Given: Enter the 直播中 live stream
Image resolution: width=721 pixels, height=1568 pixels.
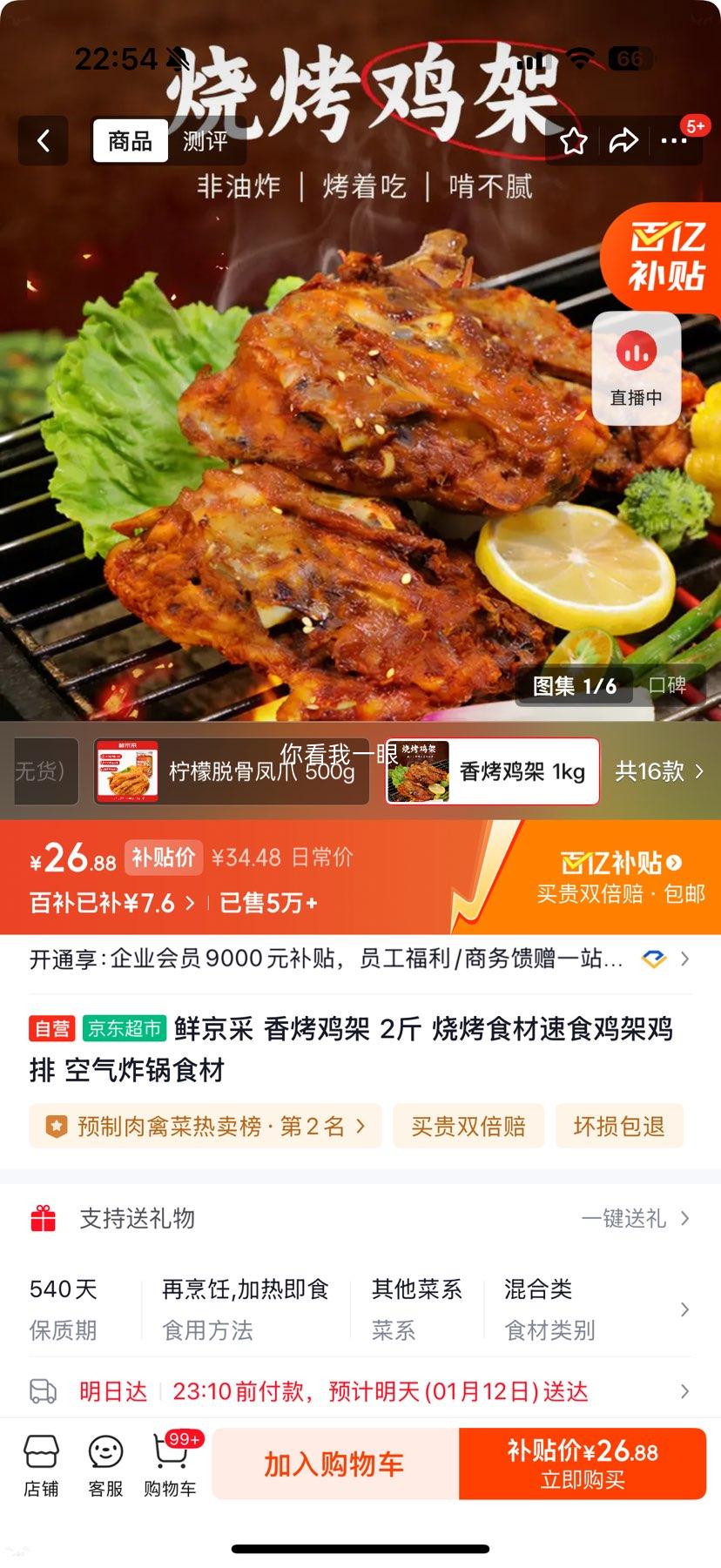Looking at the screenshot, I should [636, 367].
